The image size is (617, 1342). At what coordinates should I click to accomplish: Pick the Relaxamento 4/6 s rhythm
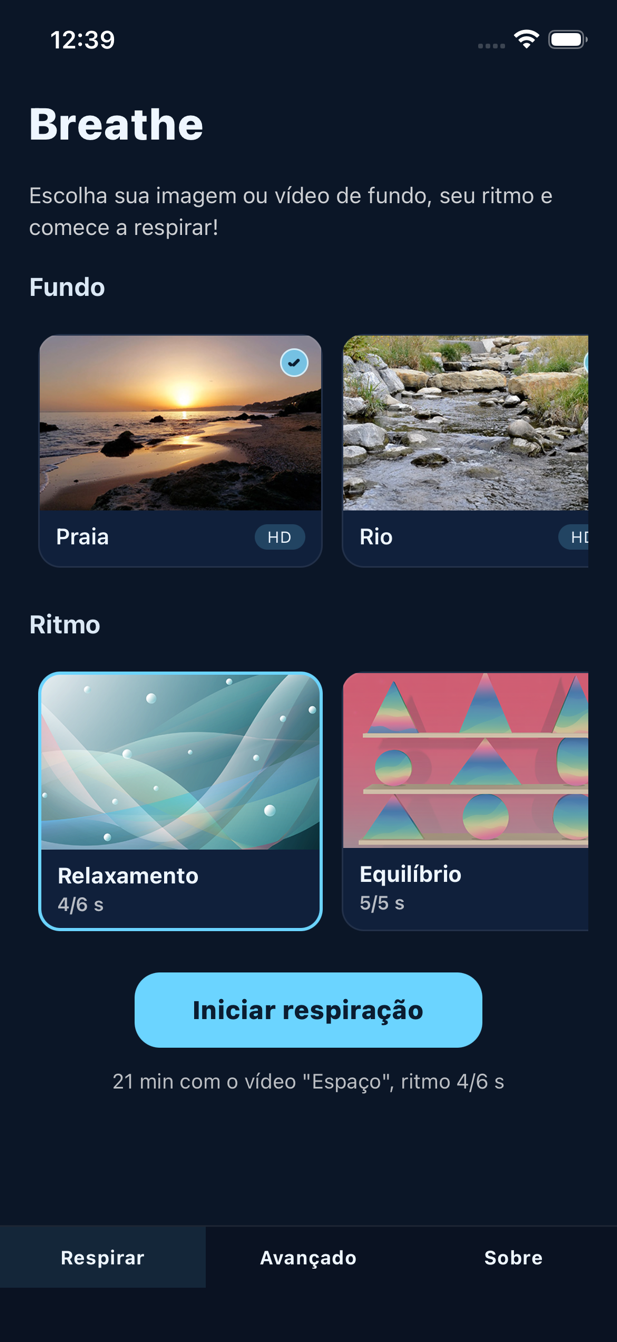[180, 800]
